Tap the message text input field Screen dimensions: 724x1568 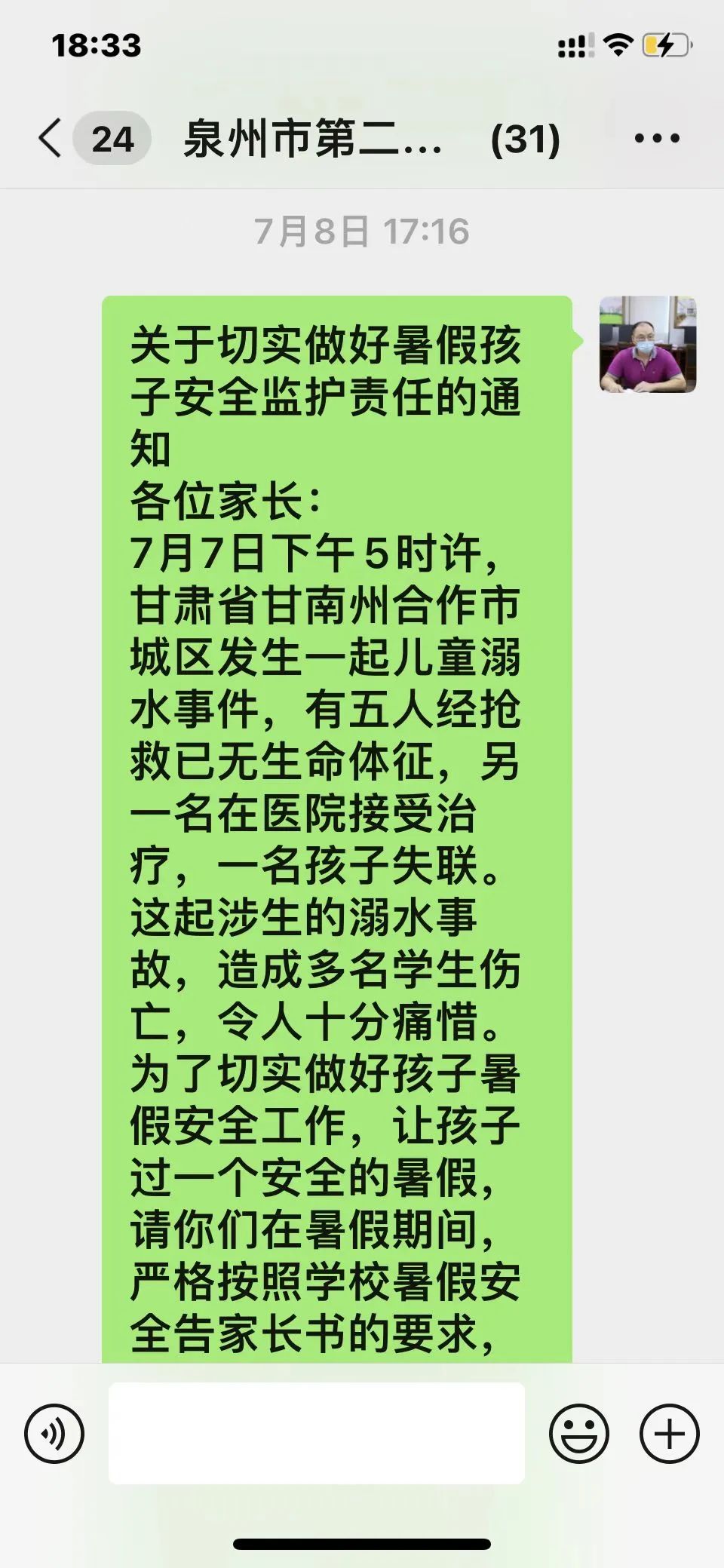[x=317, y=1433]
